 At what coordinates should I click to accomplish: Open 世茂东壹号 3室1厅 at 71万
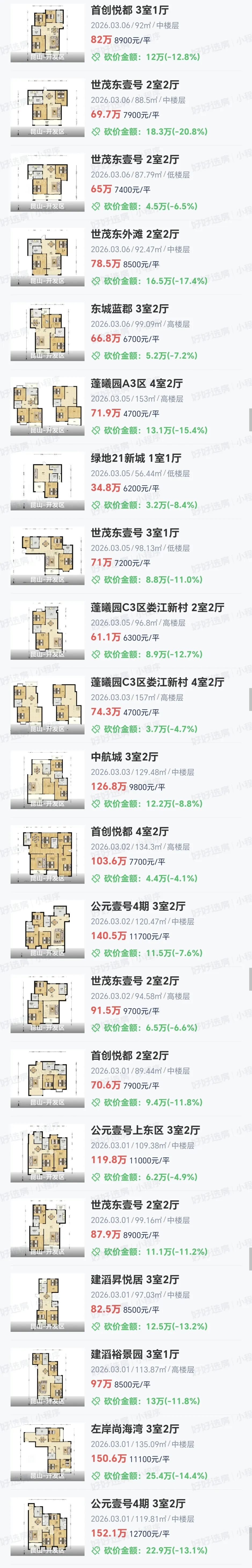point(134,533)
